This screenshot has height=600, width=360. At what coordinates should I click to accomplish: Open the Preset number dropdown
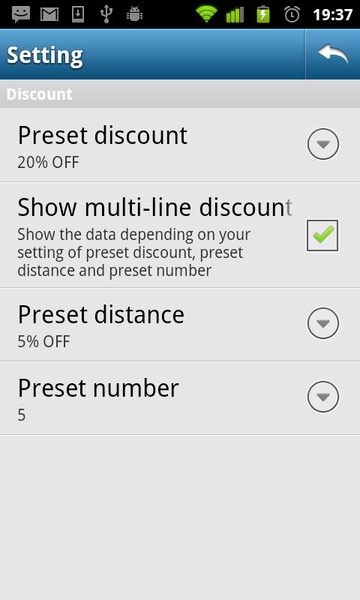click(323, 396)
